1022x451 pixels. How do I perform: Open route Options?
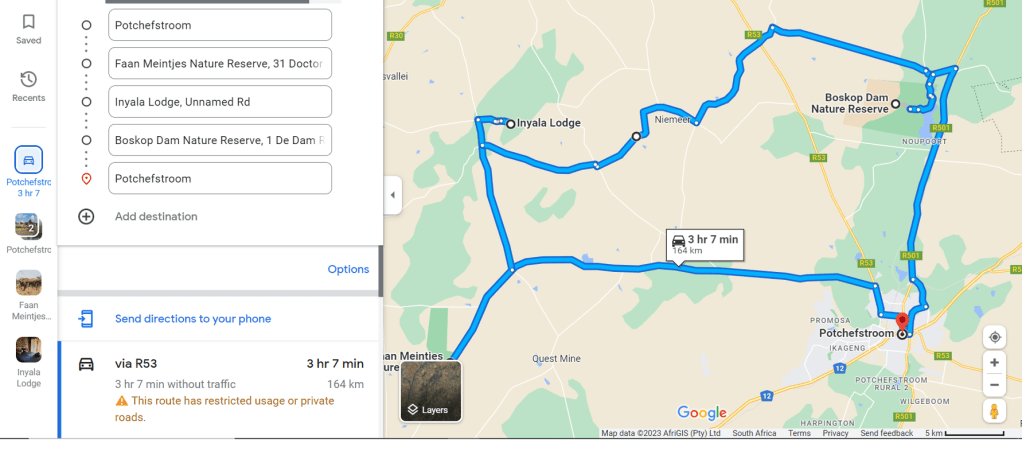348,269
